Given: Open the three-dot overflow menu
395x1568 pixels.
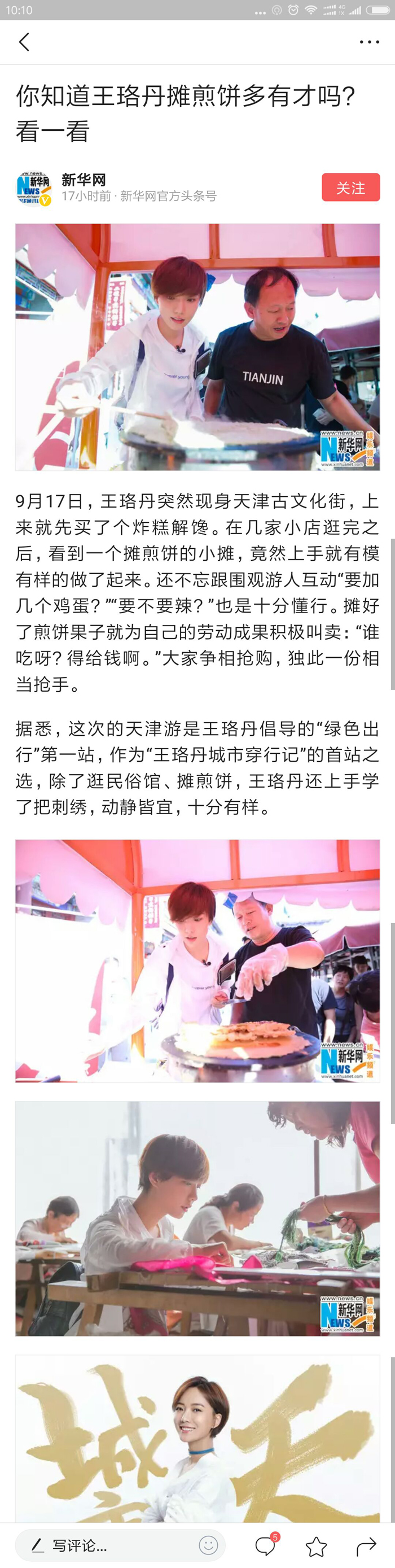Looking at the screenshot, I should click(369, 42).
